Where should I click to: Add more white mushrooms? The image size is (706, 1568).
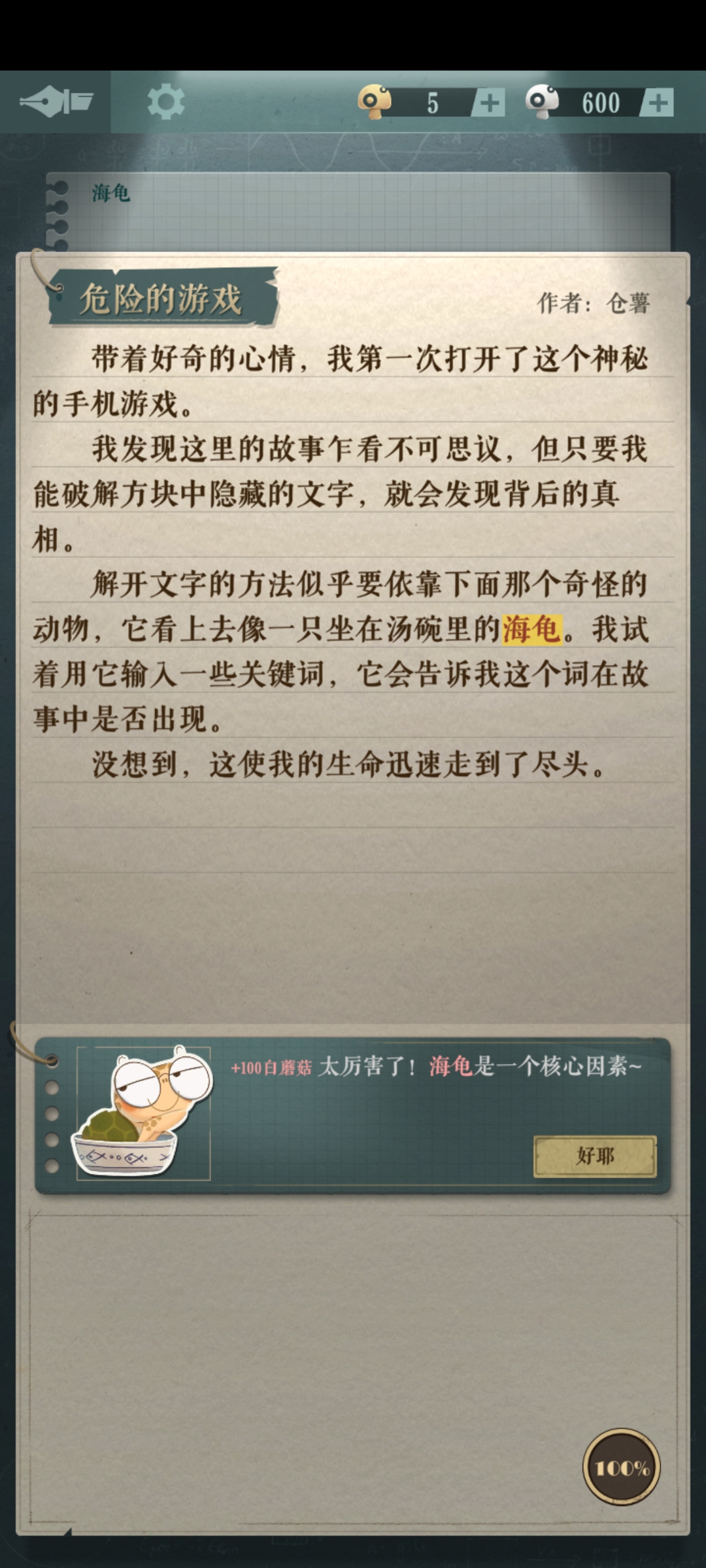click(x=658, y=103)
